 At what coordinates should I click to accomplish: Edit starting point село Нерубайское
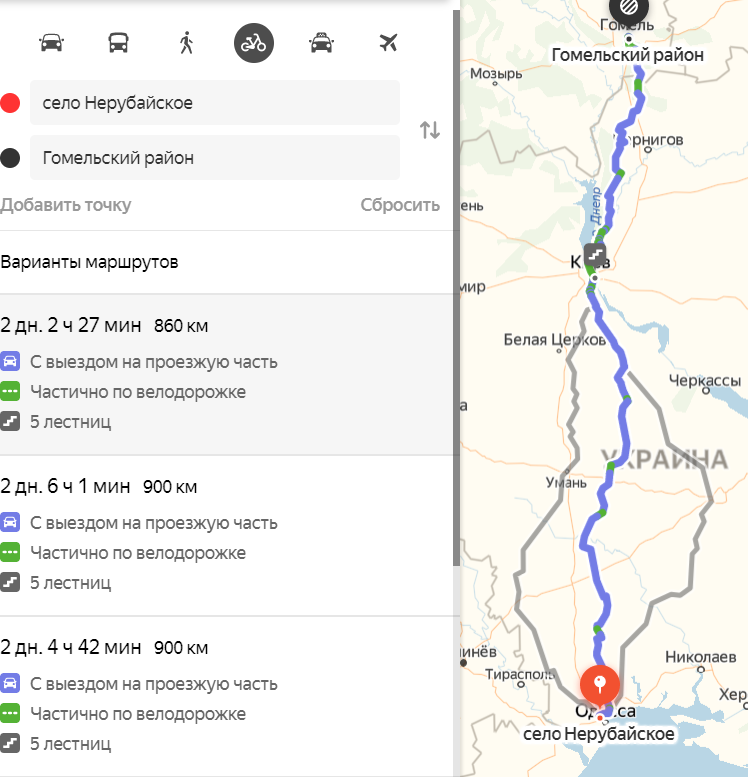point(214,103)
